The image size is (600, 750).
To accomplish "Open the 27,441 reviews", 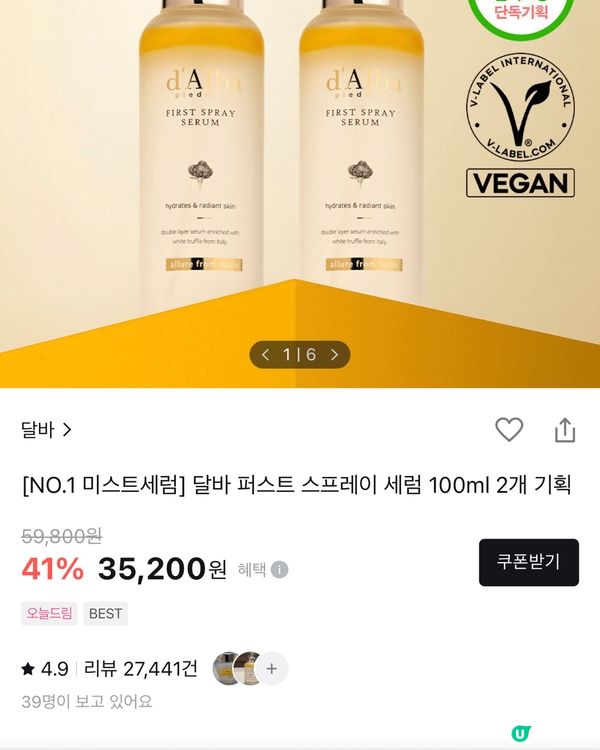I will tap(140, 668).
